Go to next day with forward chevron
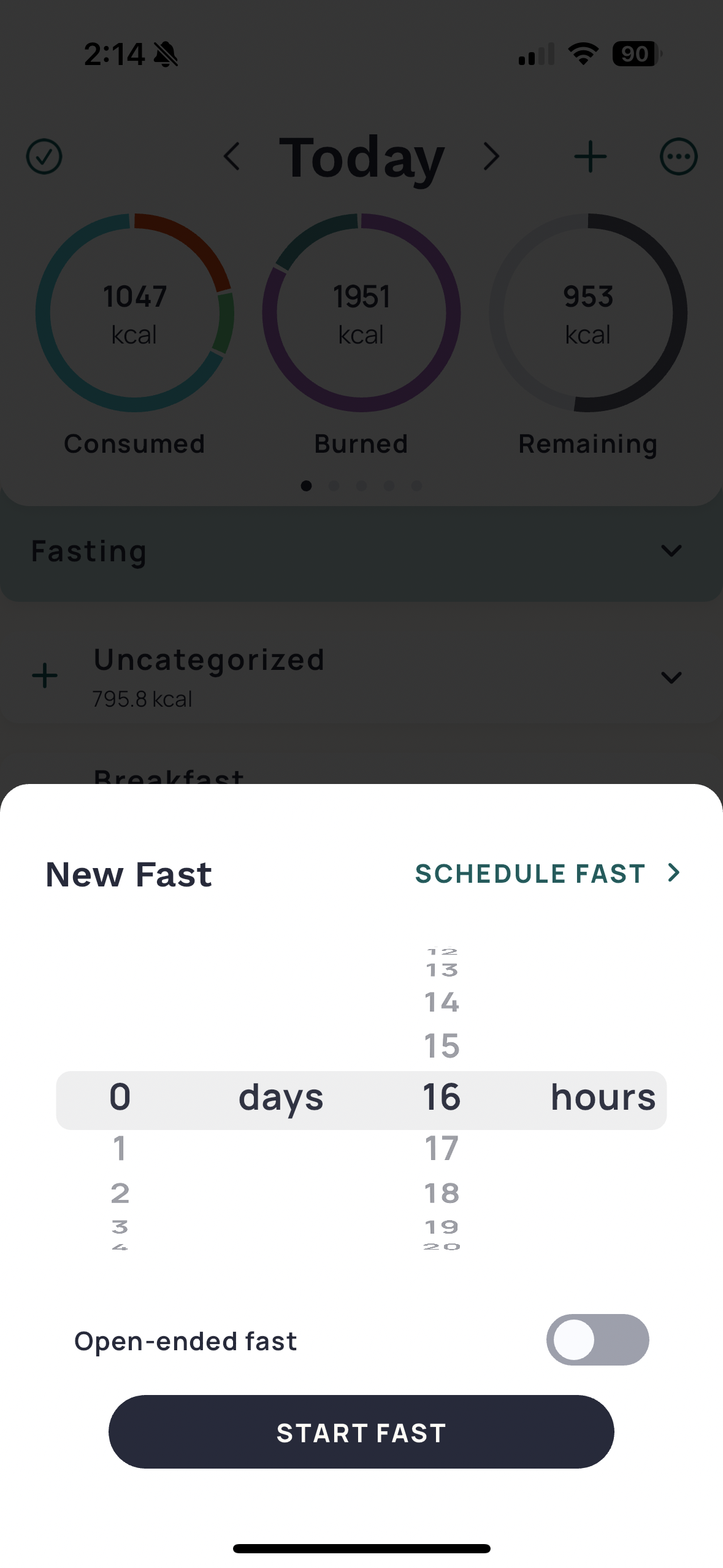This screenshot has height=1568, width=723. pos(491,156)
